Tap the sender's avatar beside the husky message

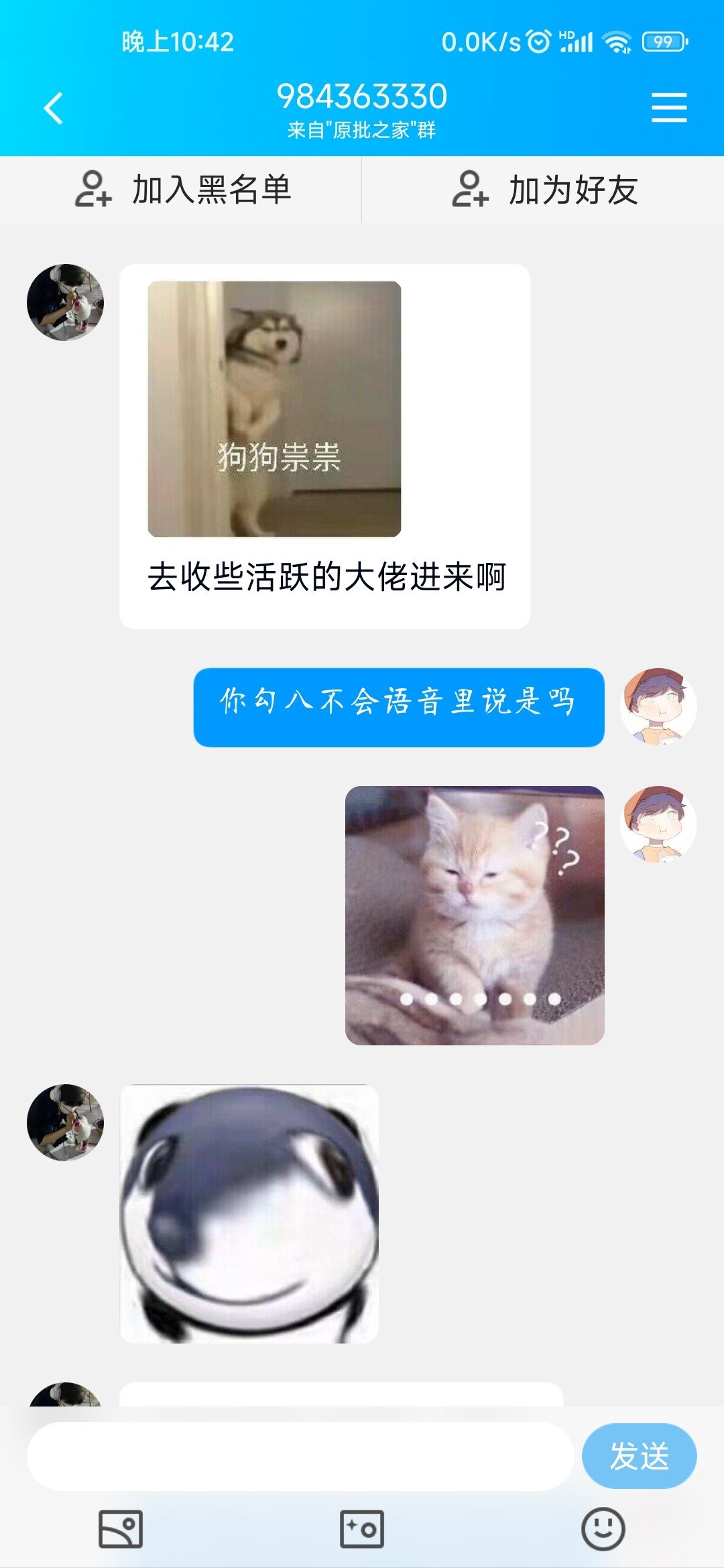(x=65, y=302)
